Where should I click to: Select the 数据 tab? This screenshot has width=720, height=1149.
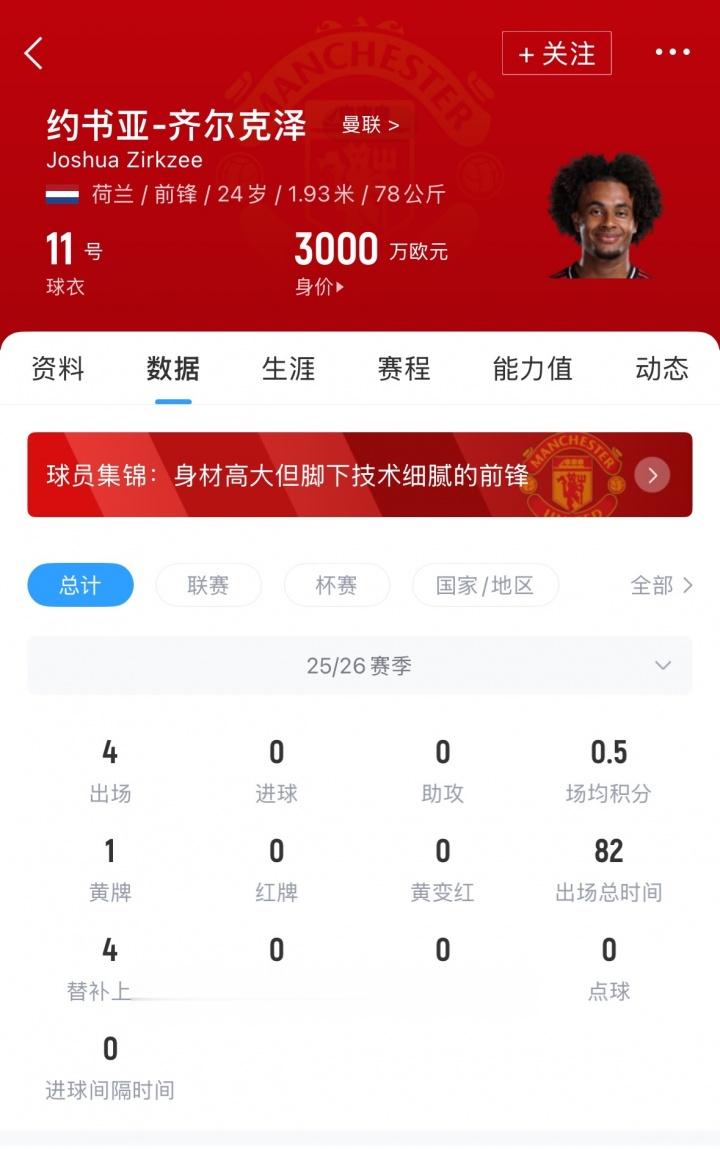coord(173,369)
